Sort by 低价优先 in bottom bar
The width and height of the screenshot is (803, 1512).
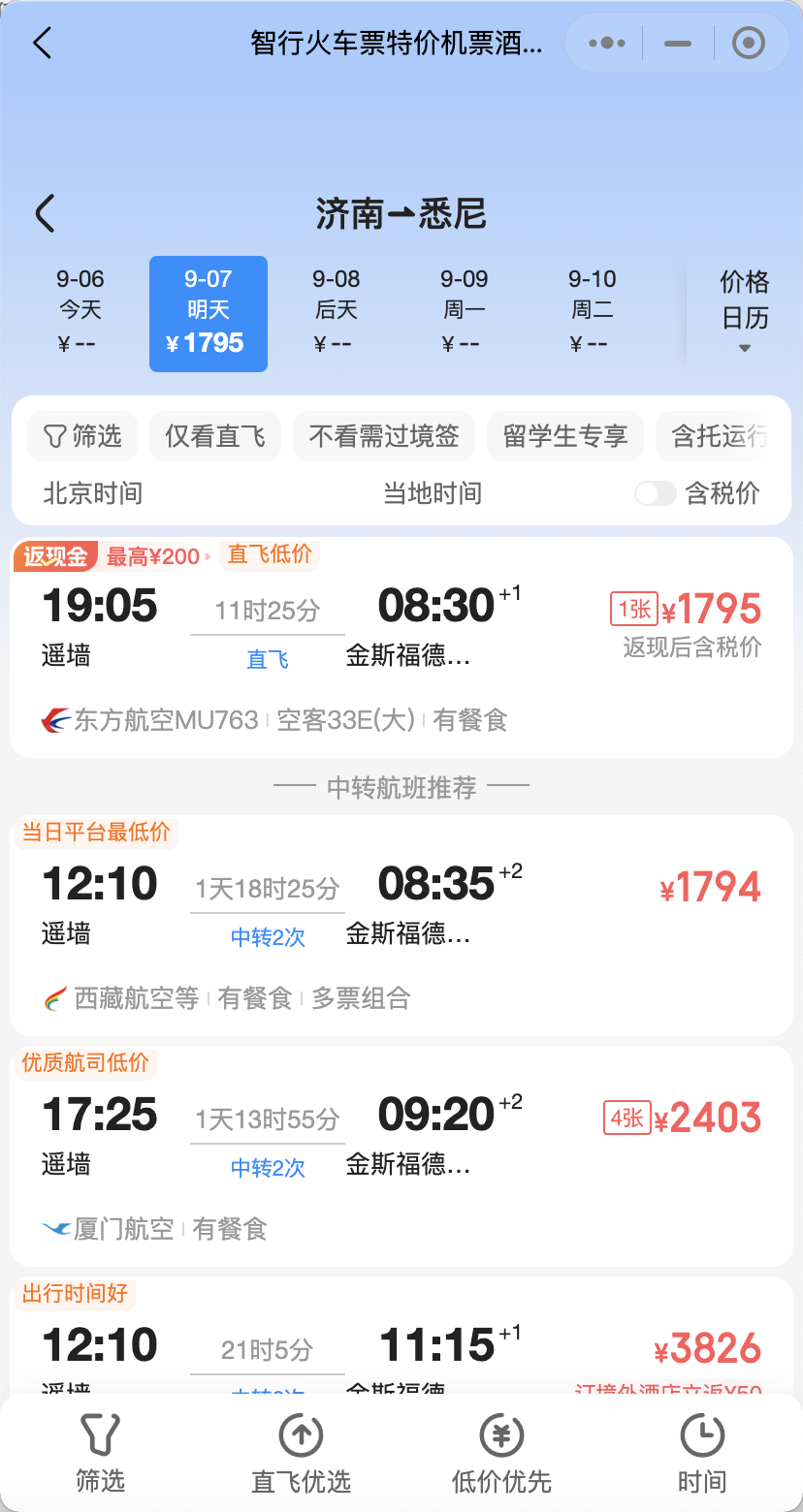click(x=501, y=1454)
